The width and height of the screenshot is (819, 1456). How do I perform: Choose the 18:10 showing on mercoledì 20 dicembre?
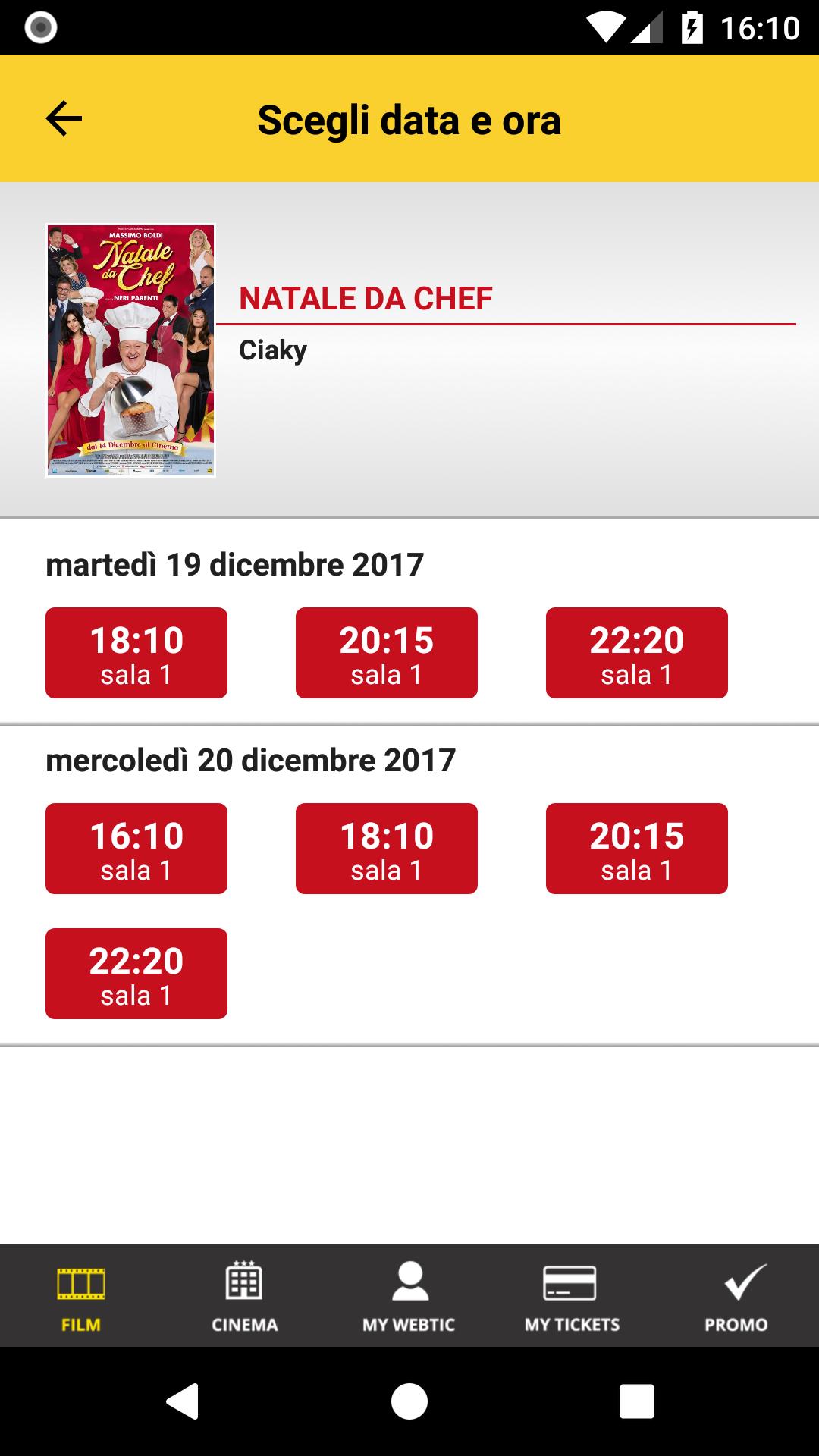point(387,849)
